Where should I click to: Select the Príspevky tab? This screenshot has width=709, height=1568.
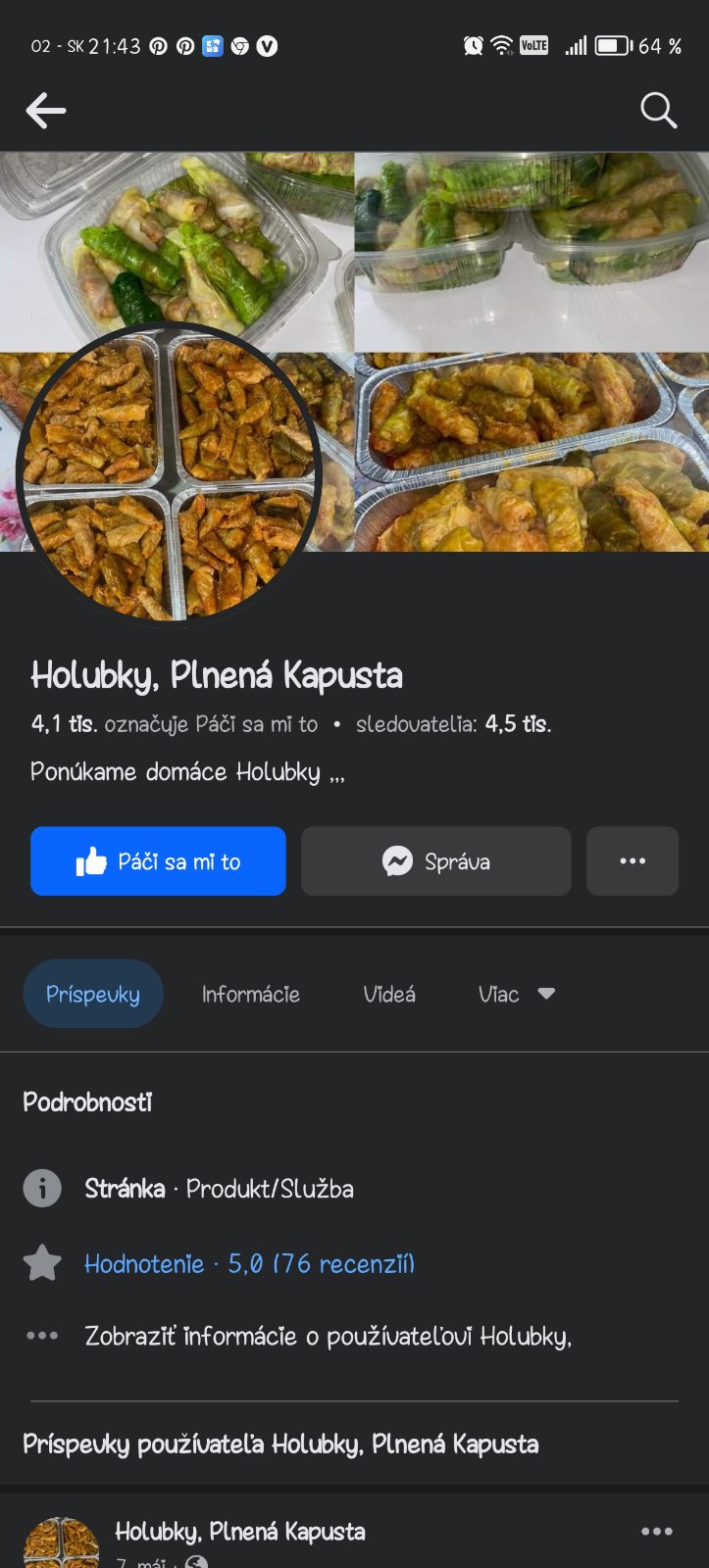coord(93,994)
